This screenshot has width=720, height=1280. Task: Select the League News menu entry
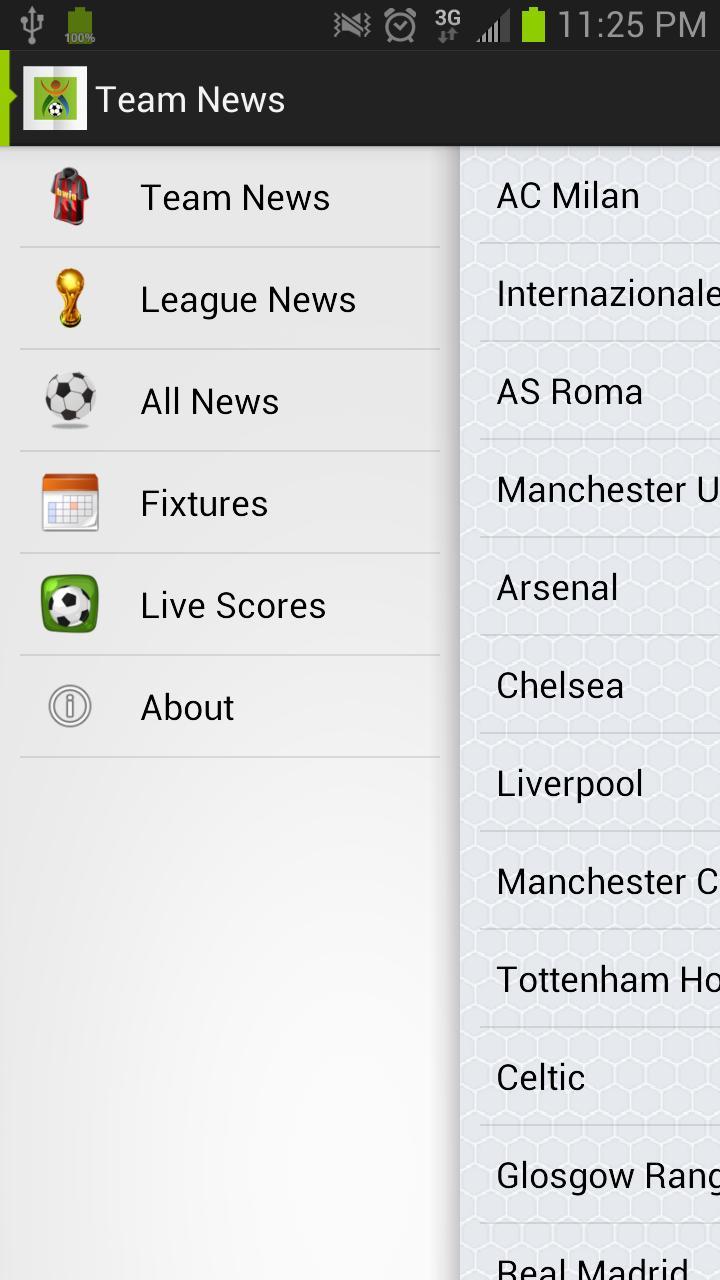coord(247,299)
